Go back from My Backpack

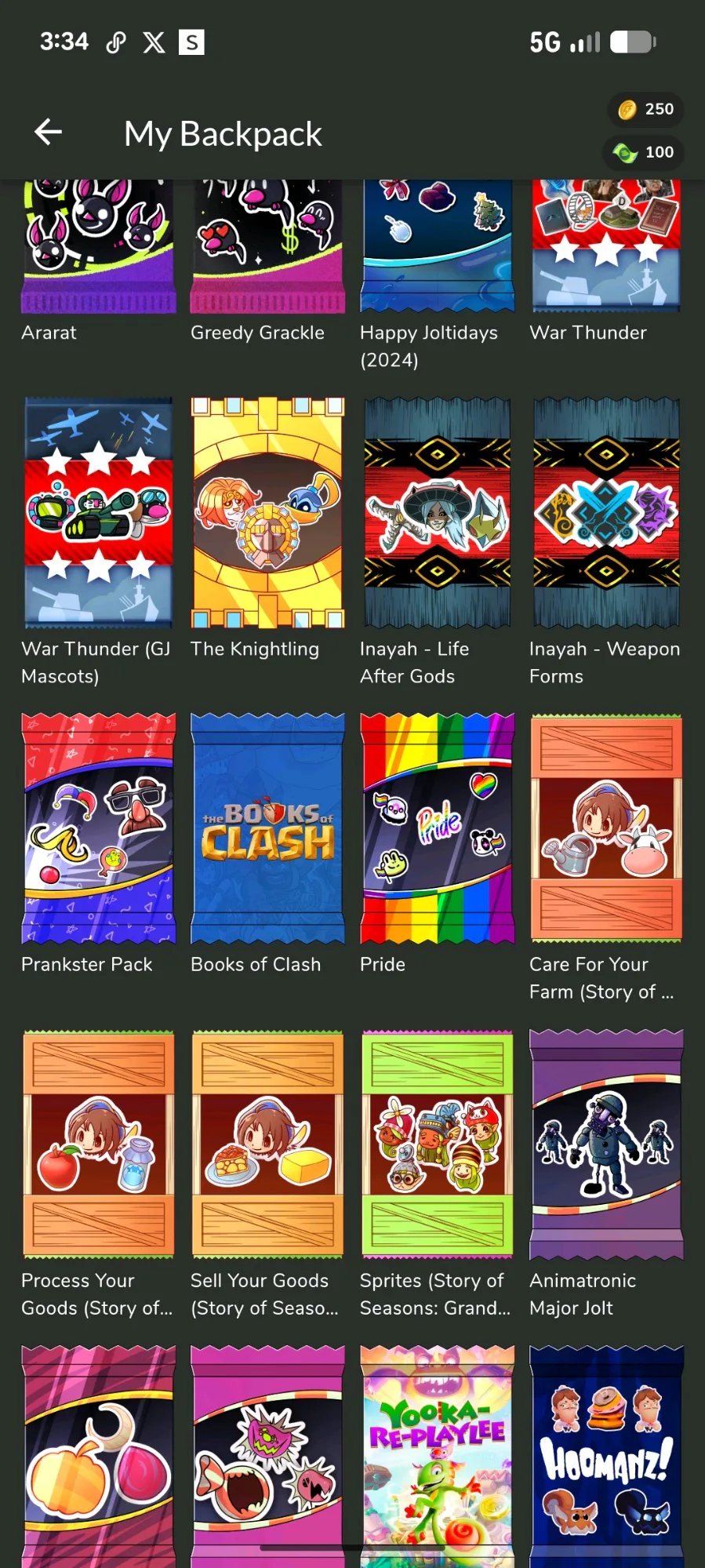point(49,133)
